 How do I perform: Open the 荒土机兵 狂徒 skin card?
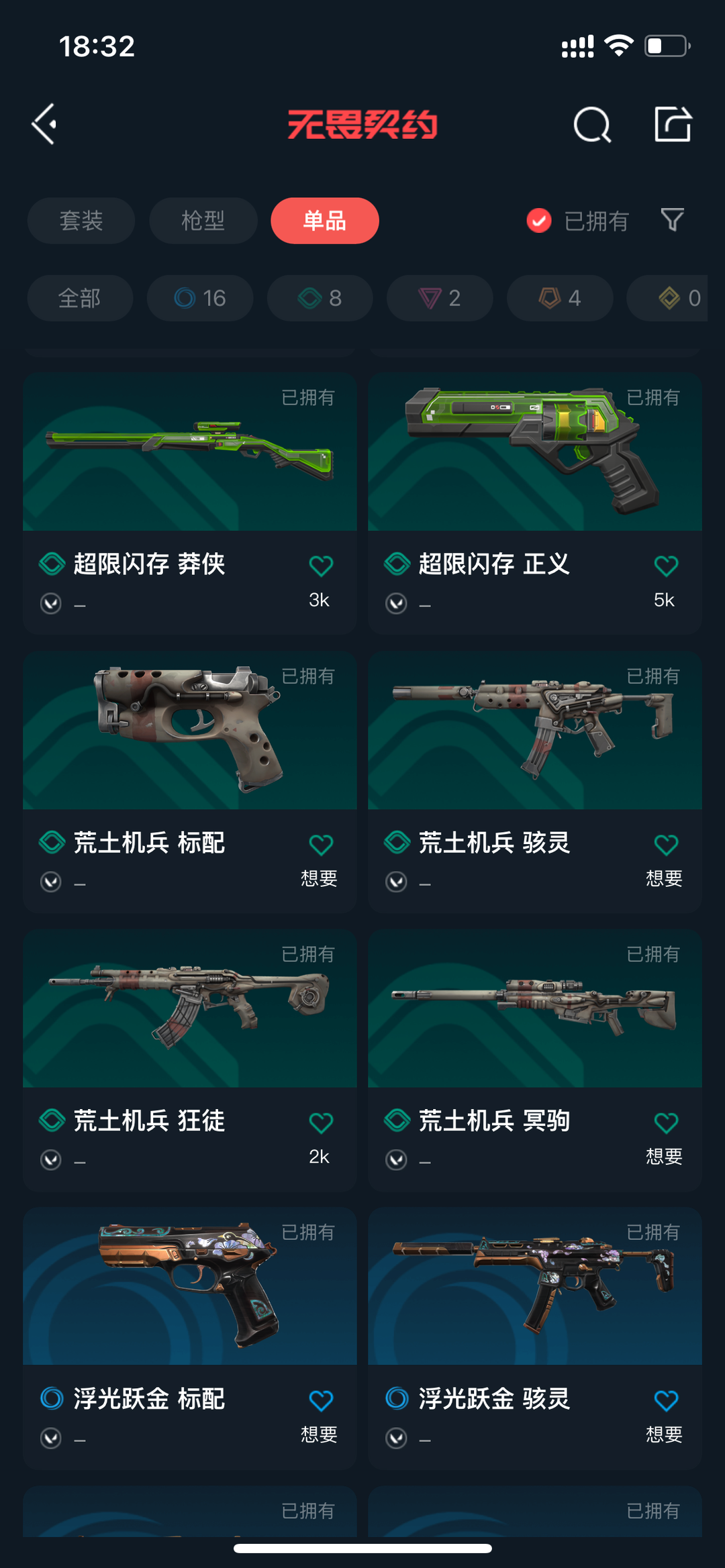click(x=190, y=1061)
